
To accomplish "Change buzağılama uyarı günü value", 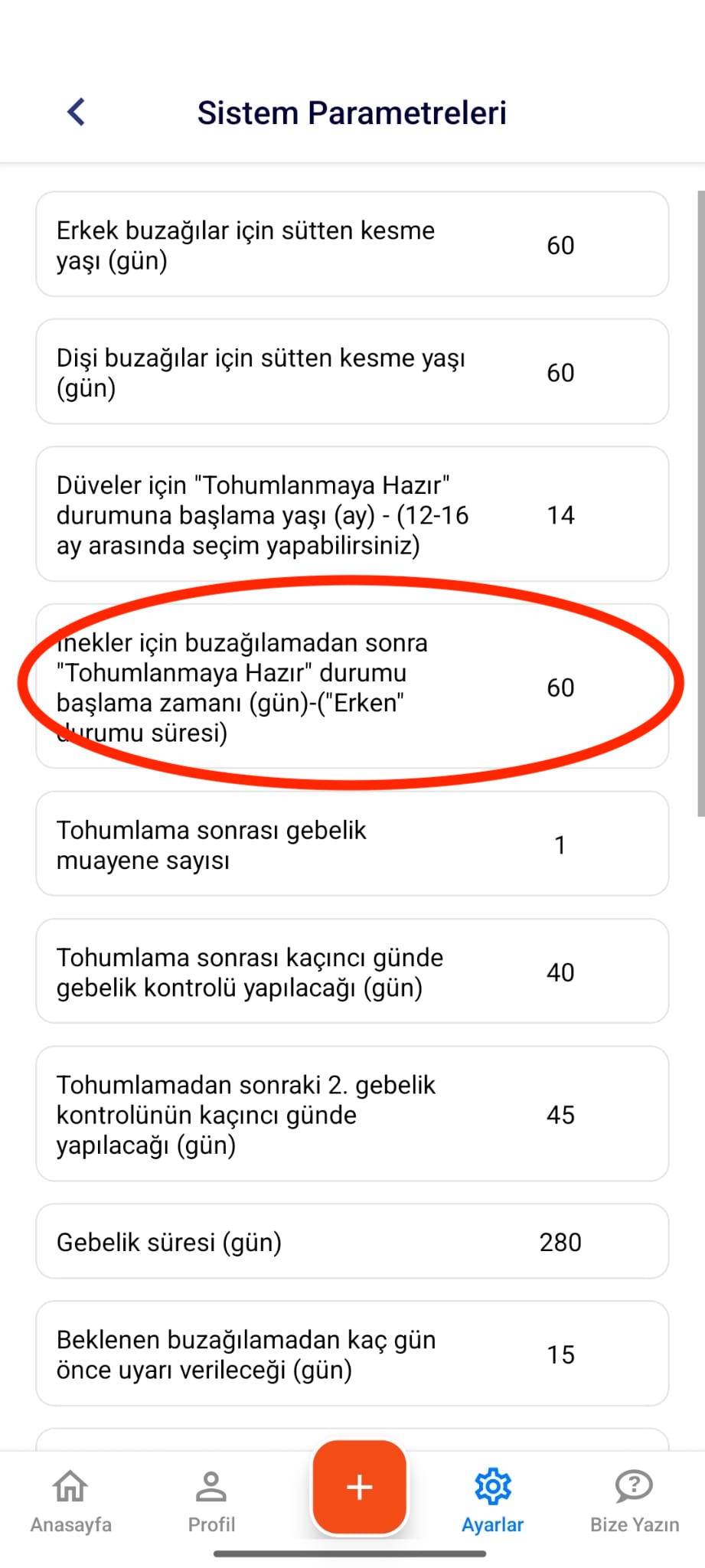I will coord(560,1354).
